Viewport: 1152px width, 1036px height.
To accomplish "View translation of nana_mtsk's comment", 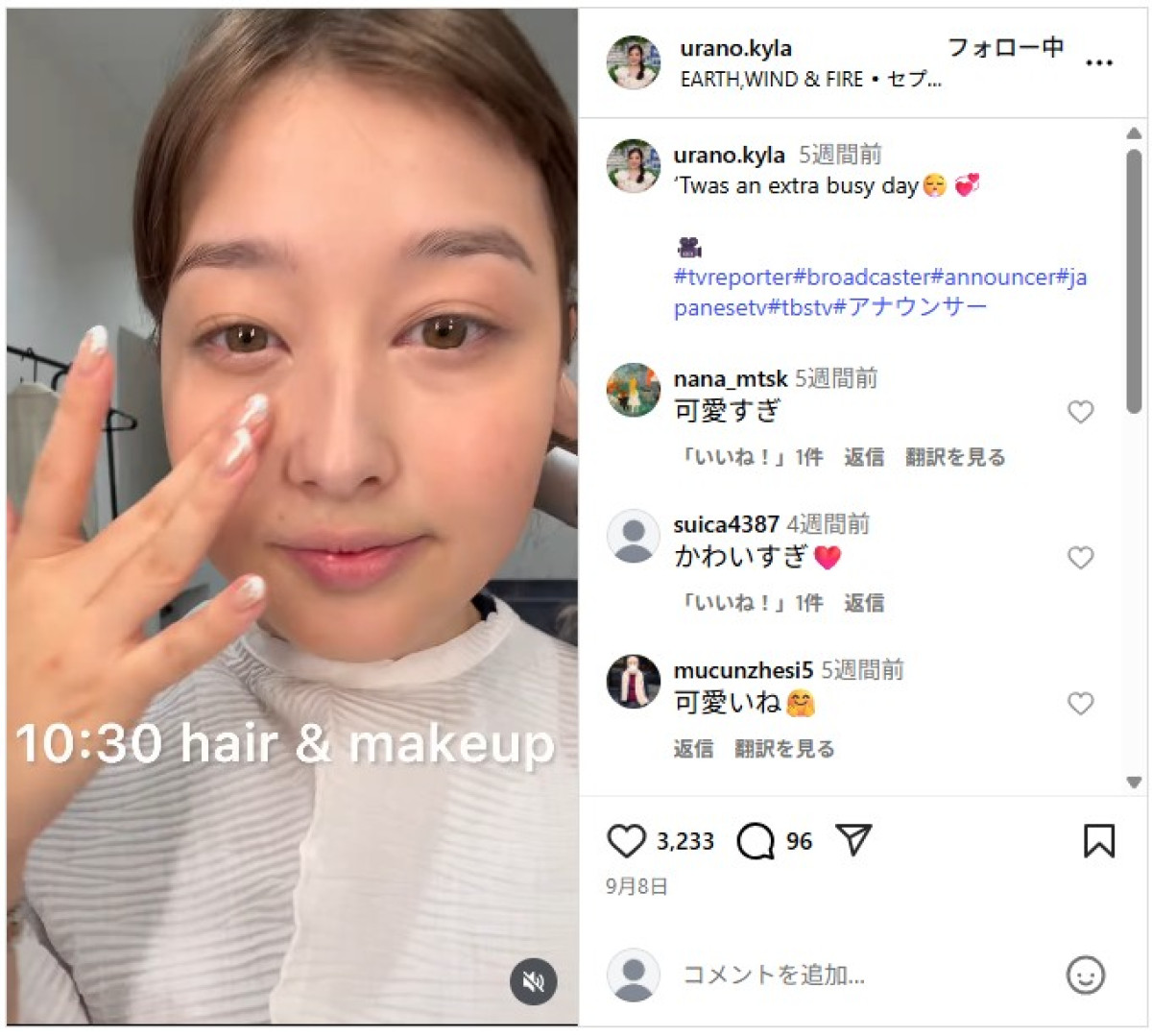I will click(955, 457).
